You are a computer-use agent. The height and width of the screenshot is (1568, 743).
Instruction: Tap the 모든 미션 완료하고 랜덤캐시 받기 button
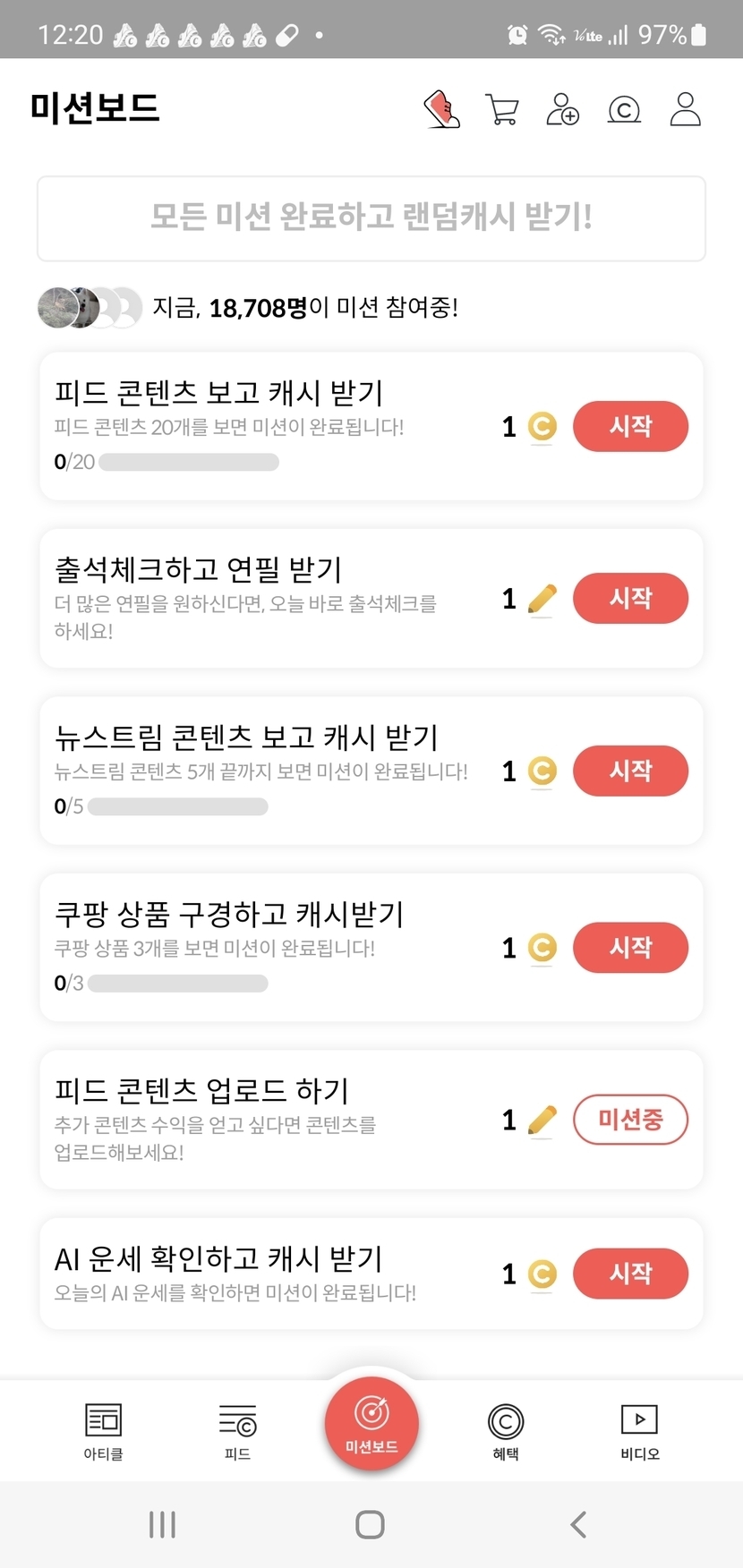[x=371, y=218]
